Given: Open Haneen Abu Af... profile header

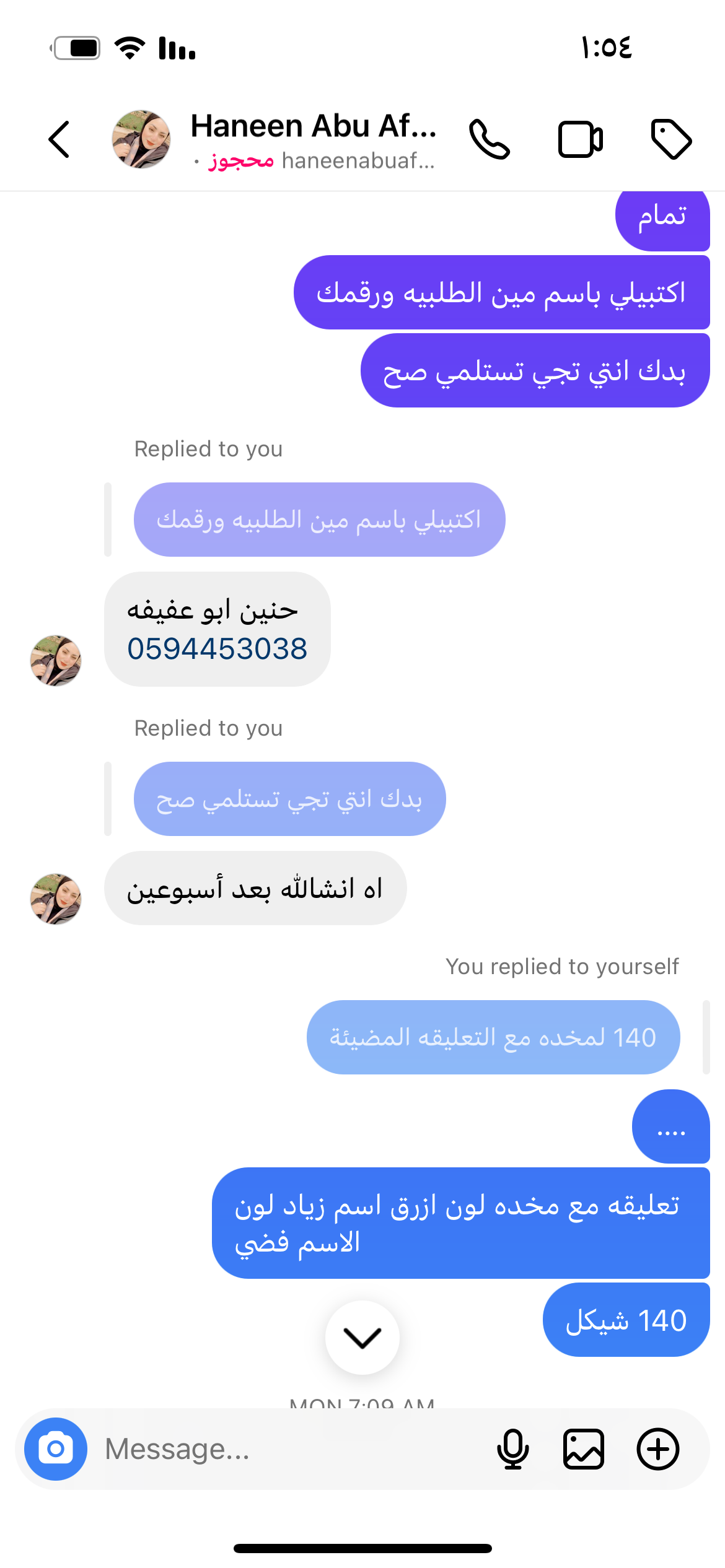Looking at the screenshot, I should point(313,141).
